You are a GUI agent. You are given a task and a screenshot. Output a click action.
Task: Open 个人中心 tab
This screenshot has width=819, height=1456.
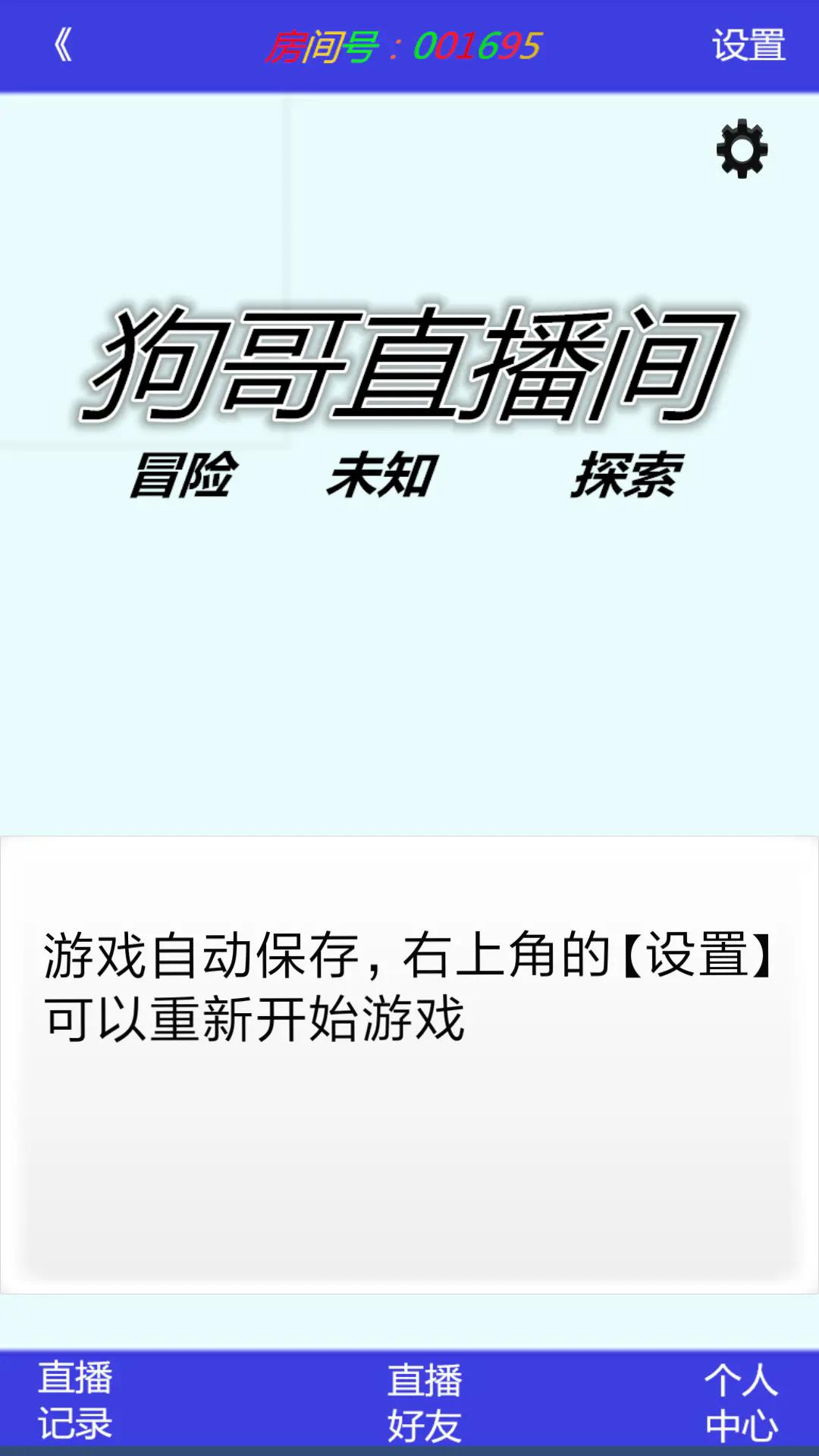point(741,1402)
